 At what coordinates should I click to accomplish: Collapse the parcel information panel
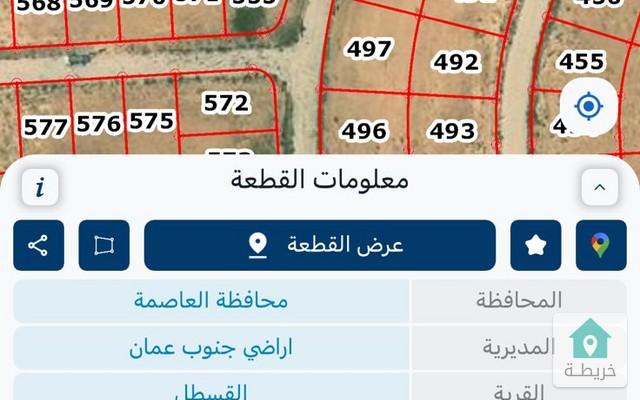click(x=599, y=187)
